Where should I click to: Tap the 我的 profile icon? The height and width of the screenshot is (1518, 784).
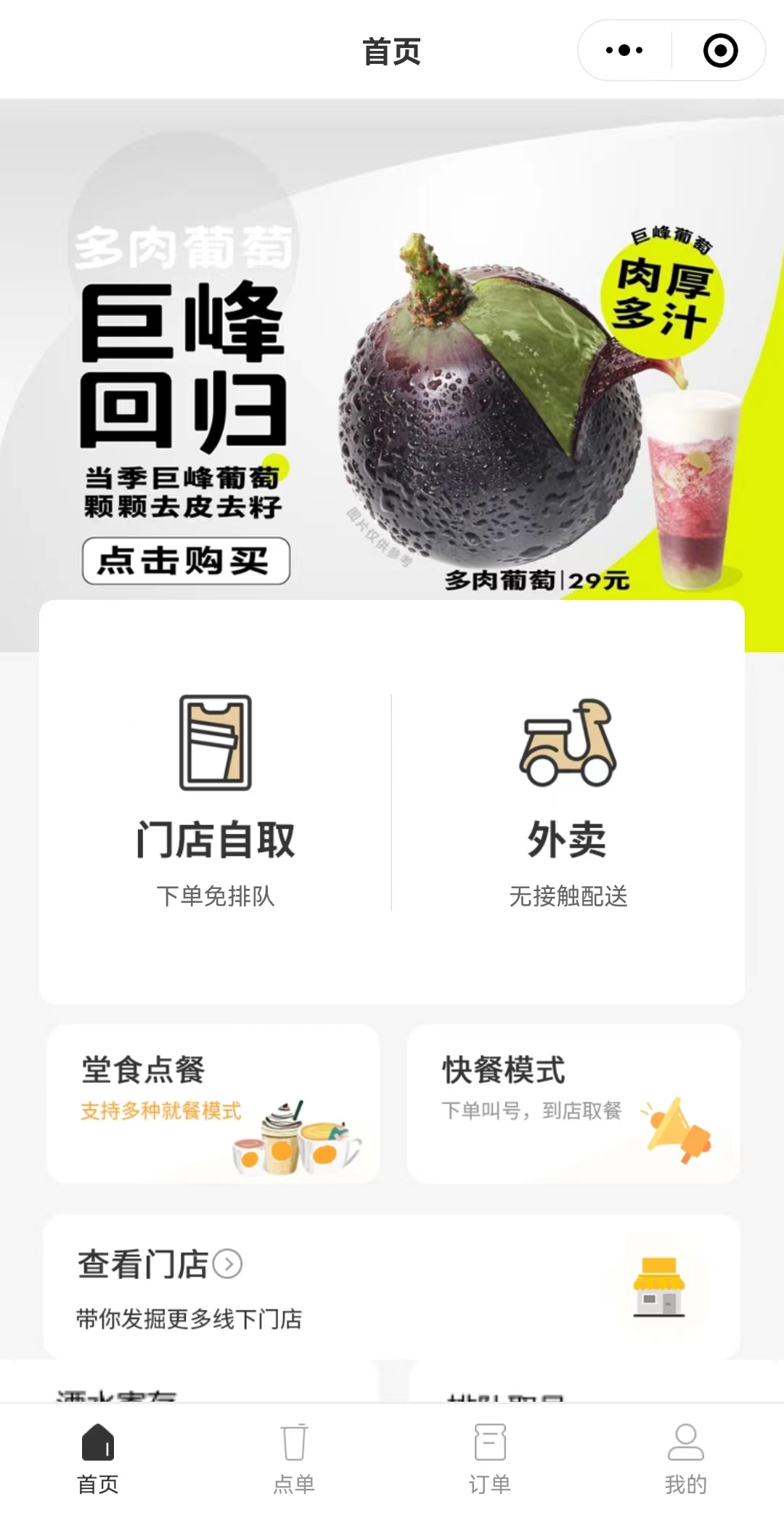(685, 1442)
